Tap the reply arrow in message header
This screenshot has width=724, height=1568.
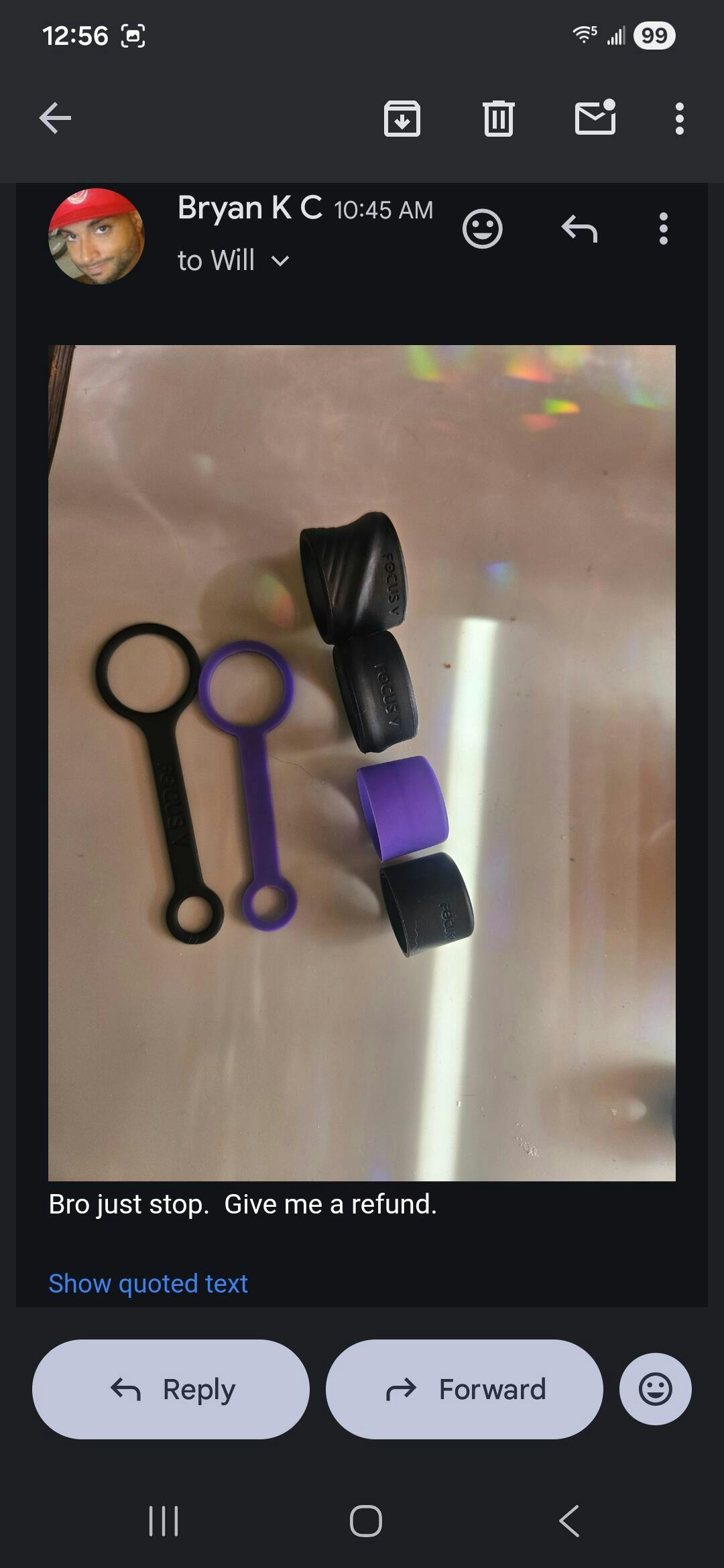(579, 229)
